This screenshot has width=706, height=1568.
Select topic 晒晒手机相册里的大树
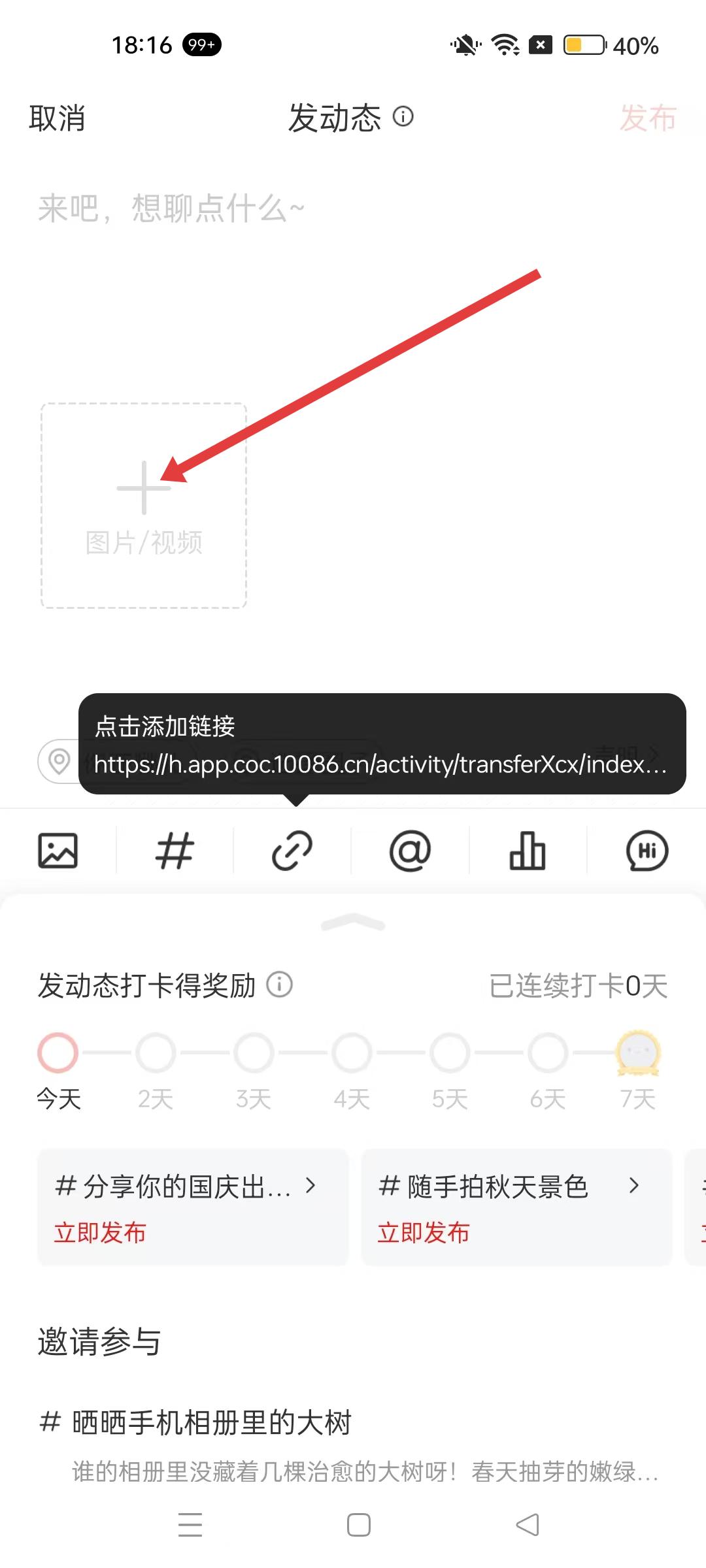[196, 1423]
